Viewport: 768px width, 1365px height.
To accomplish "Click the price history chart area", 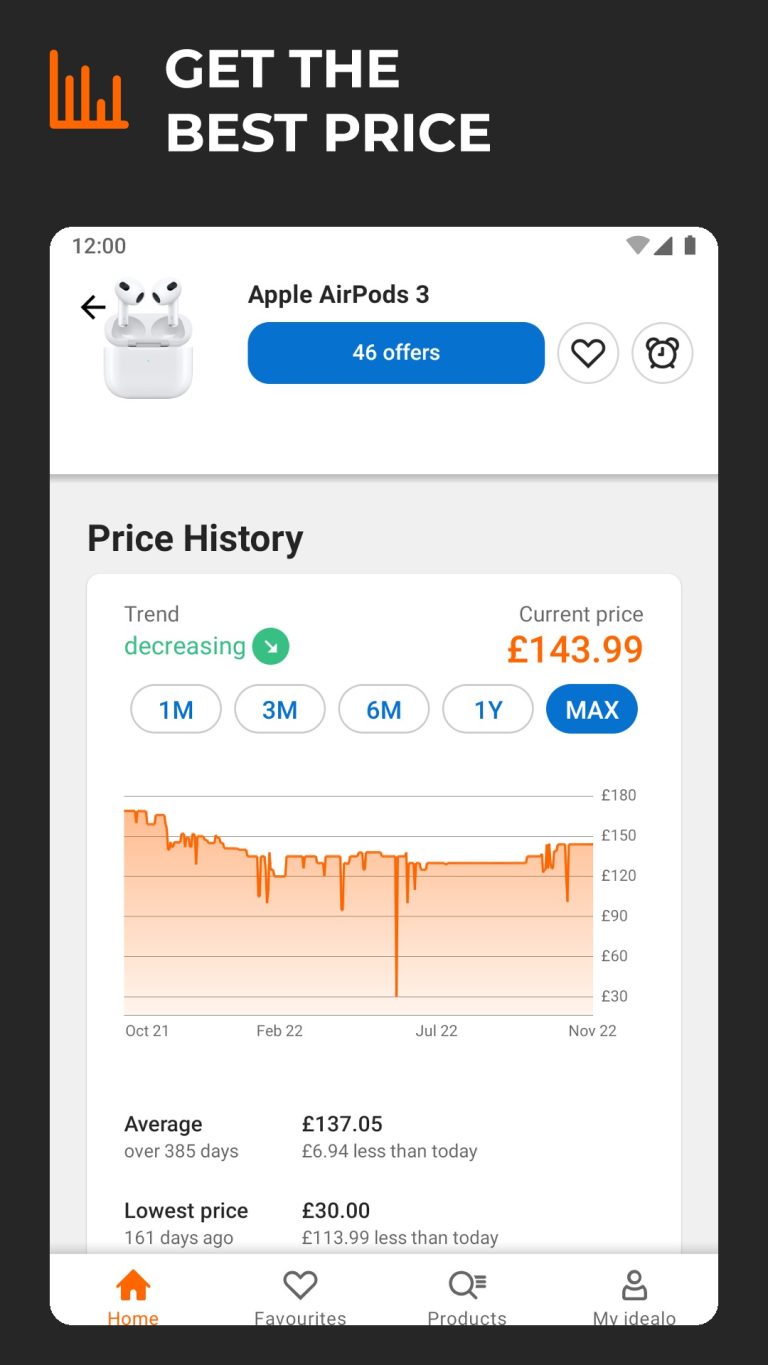I will pos(360,900).
